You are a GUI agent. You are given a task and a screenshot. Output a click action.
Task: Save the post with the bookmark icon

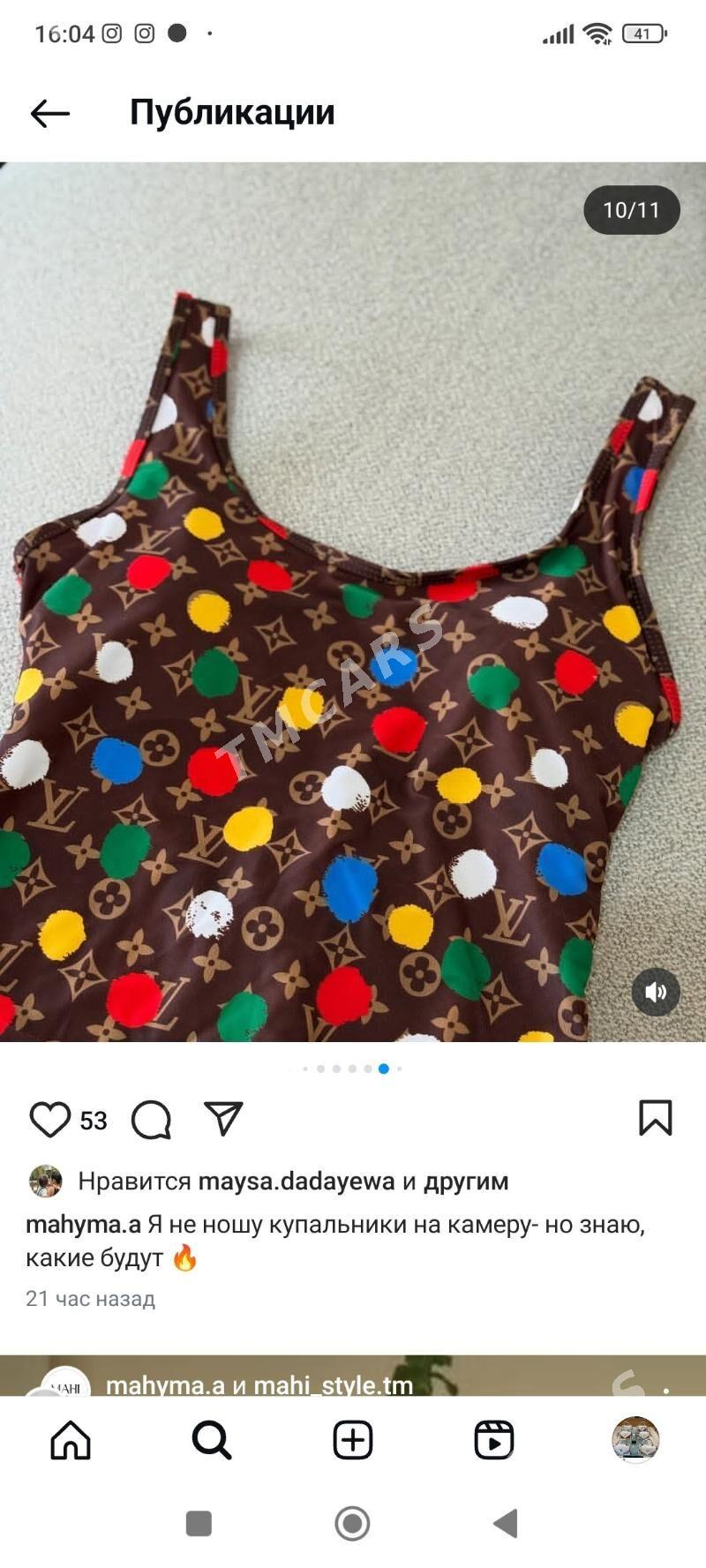point(655,1118)
